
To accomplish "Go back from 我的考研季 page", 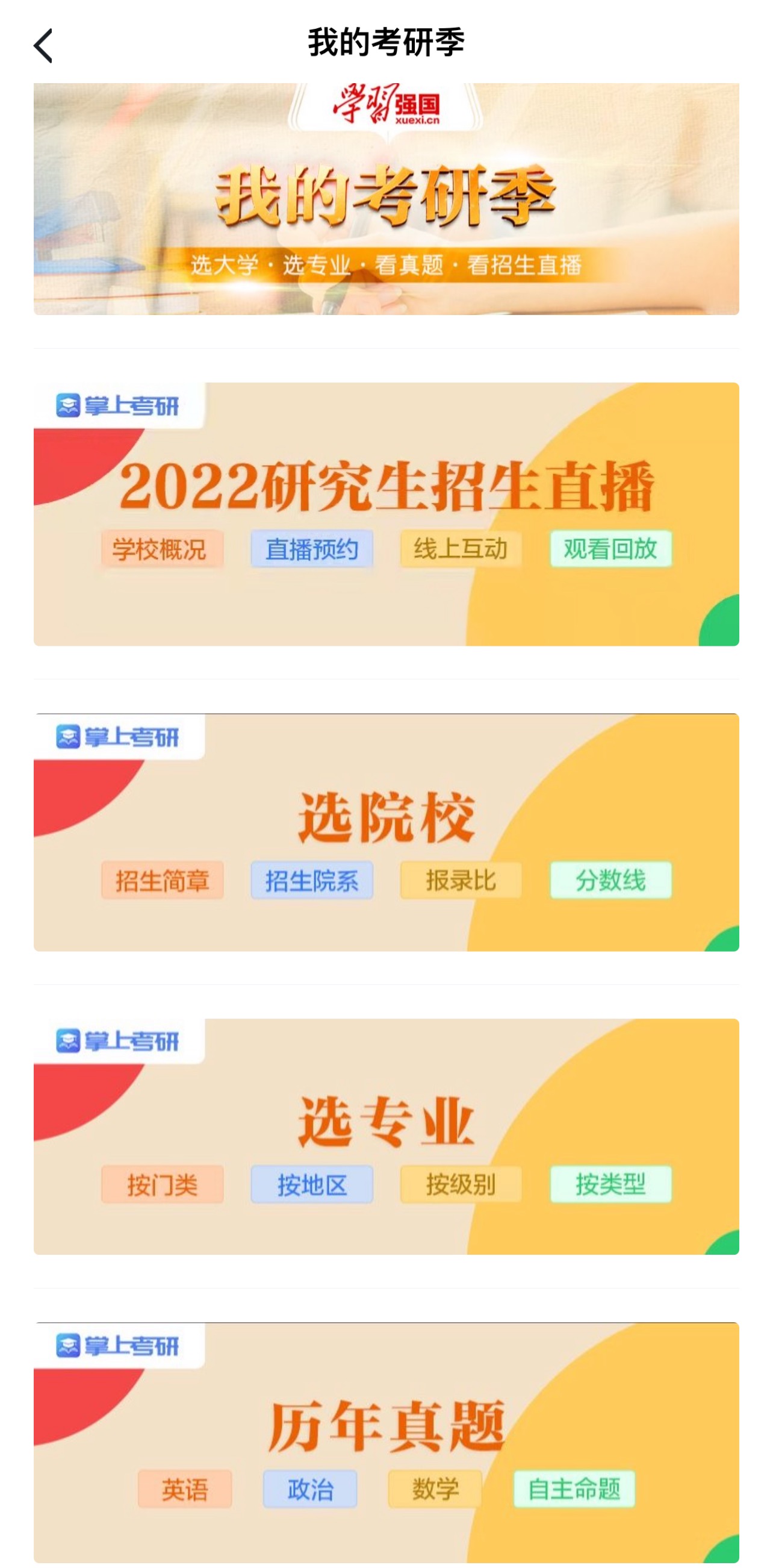I will (x=43, y=46).
